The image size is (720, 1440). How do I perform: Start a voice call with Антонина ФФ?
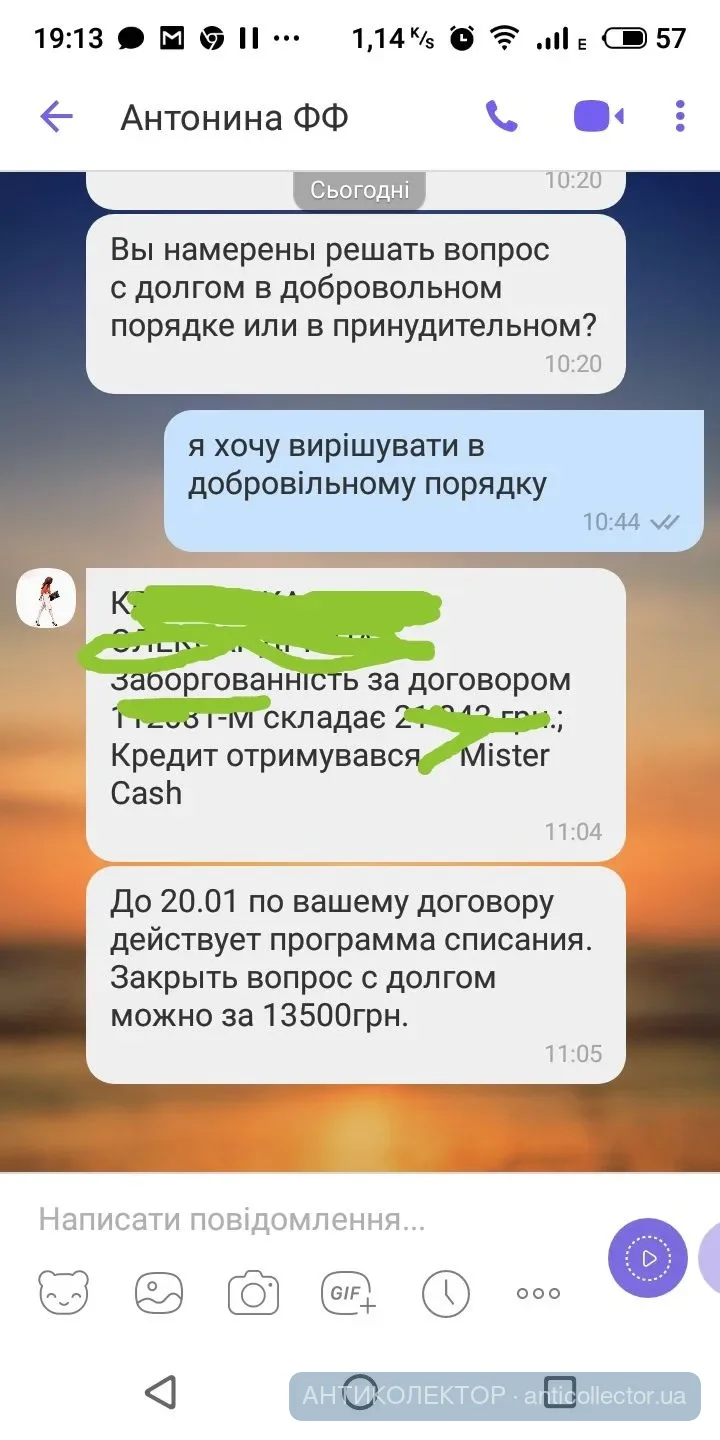501,117
